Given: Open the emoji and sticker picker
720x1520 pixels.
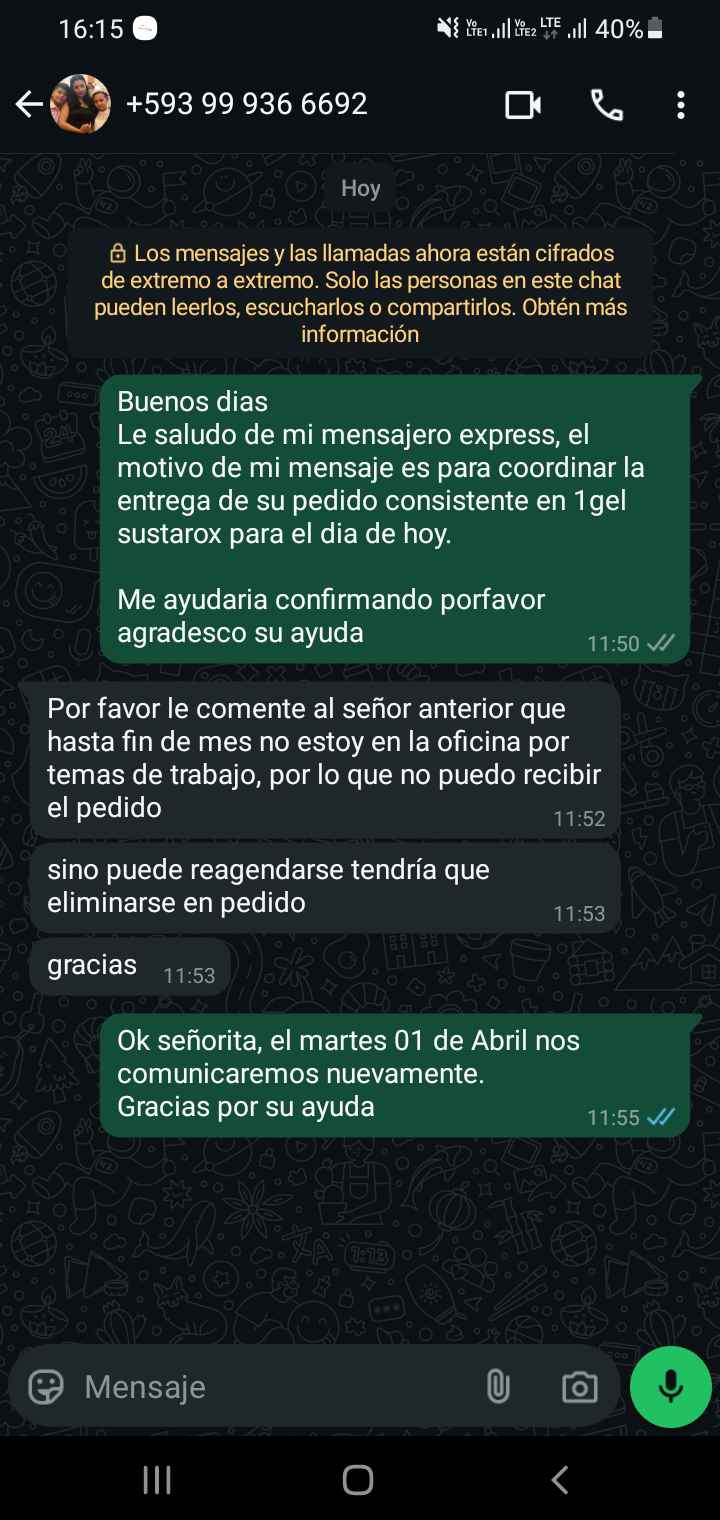Looking at the screenshot, I should click(46, 1387).
